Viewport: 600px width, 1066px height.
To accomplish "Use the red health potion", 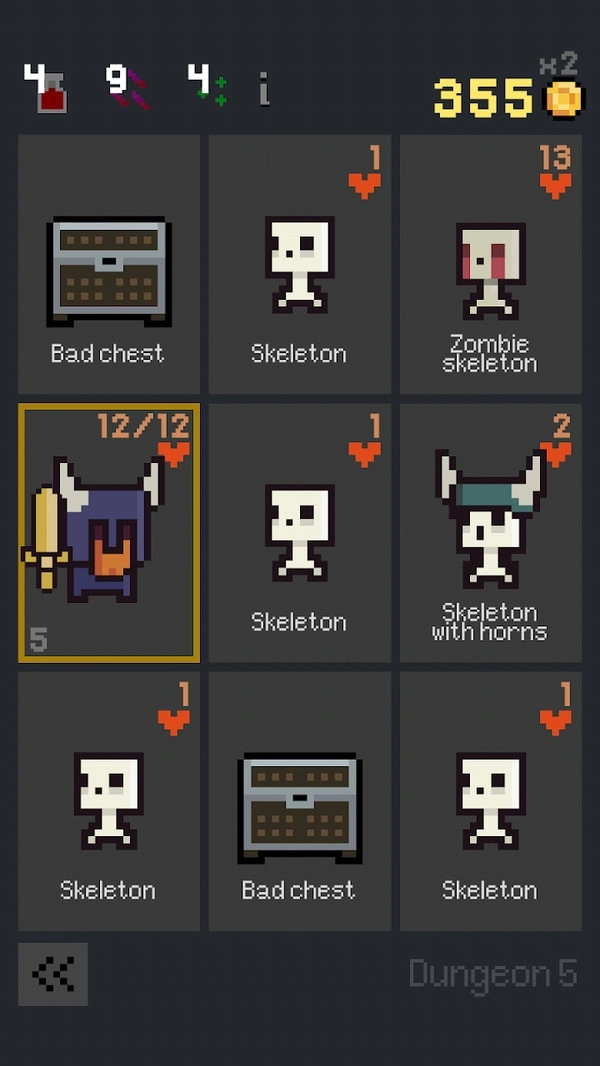I will 46,89.
